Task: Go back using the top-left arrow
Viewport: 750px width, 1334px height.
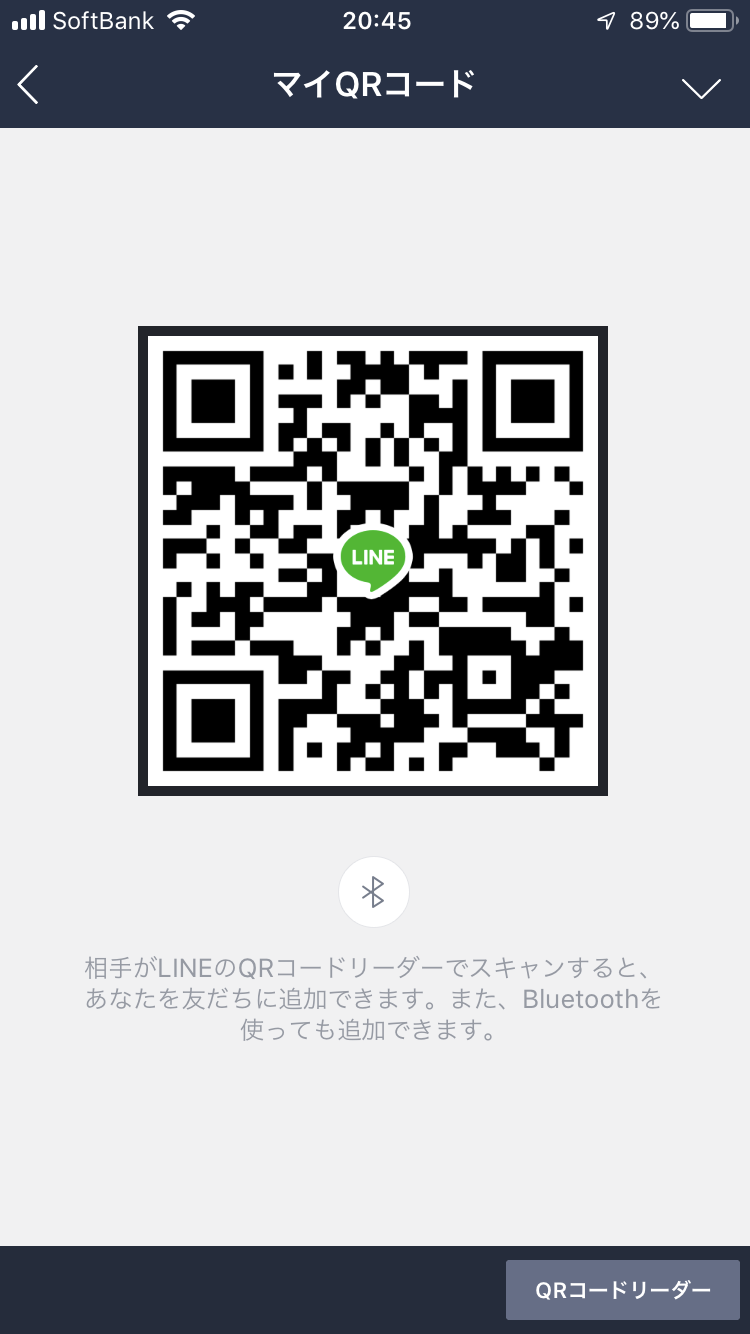Action: click(29, 86)
